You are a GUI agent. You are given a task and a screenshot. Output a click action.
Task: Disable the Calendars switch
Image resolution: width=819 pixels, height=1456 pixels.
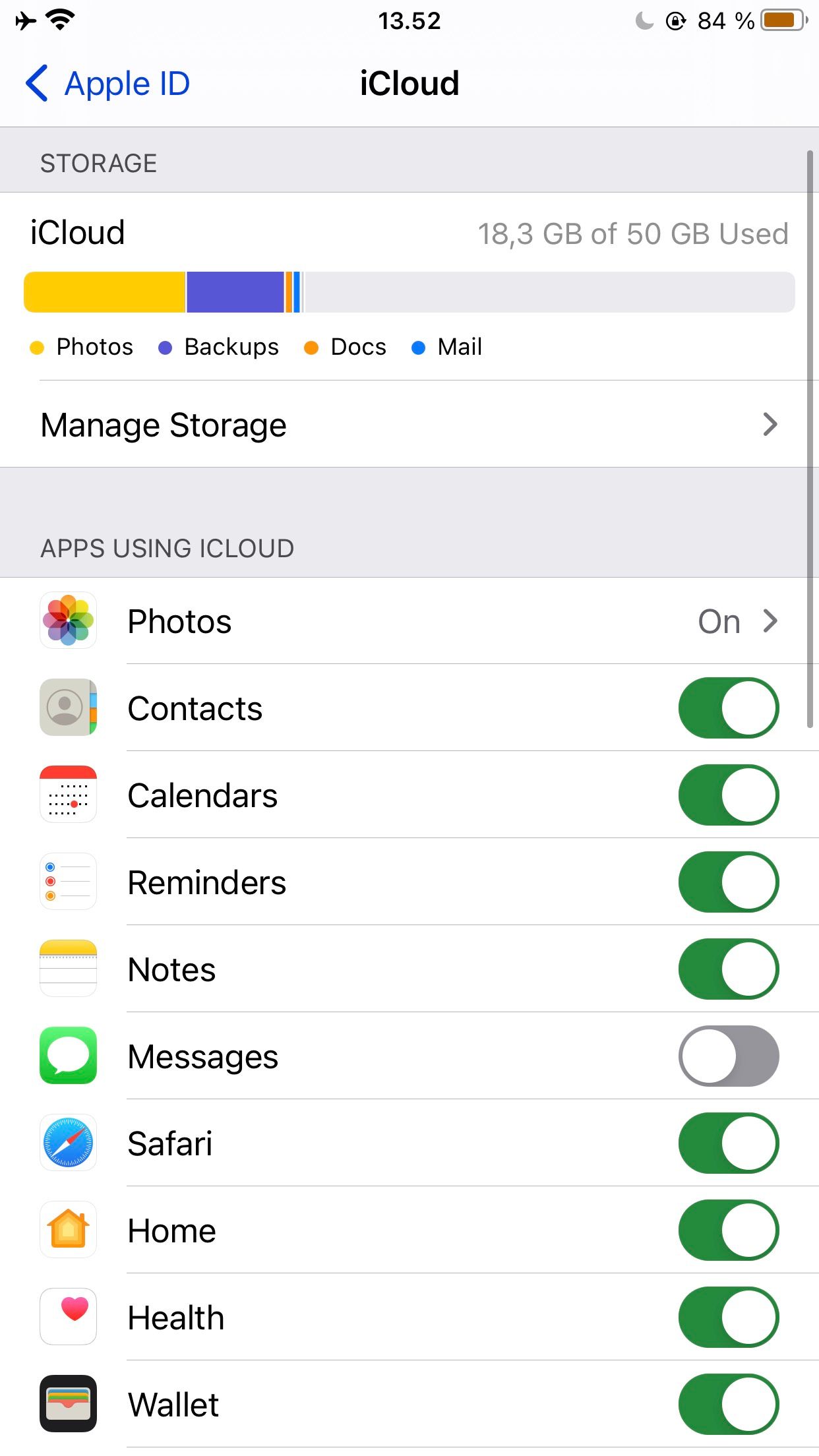pos(728,795)
